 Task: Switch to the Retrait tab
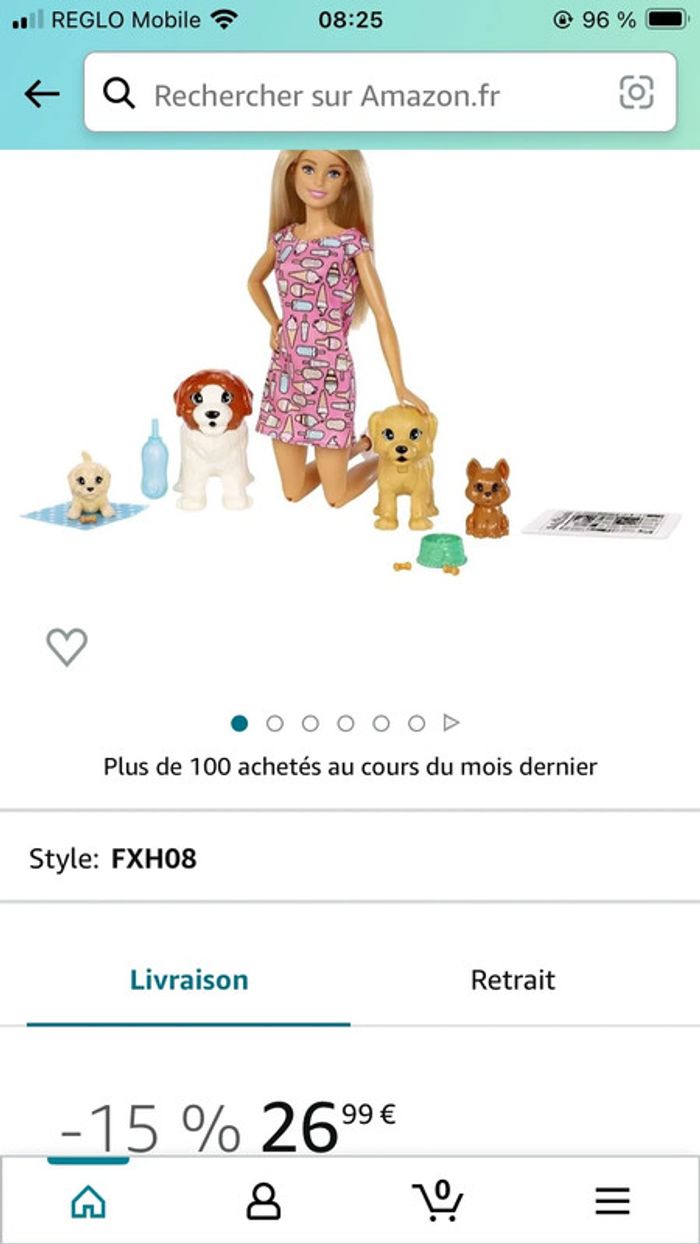point(512,980)
